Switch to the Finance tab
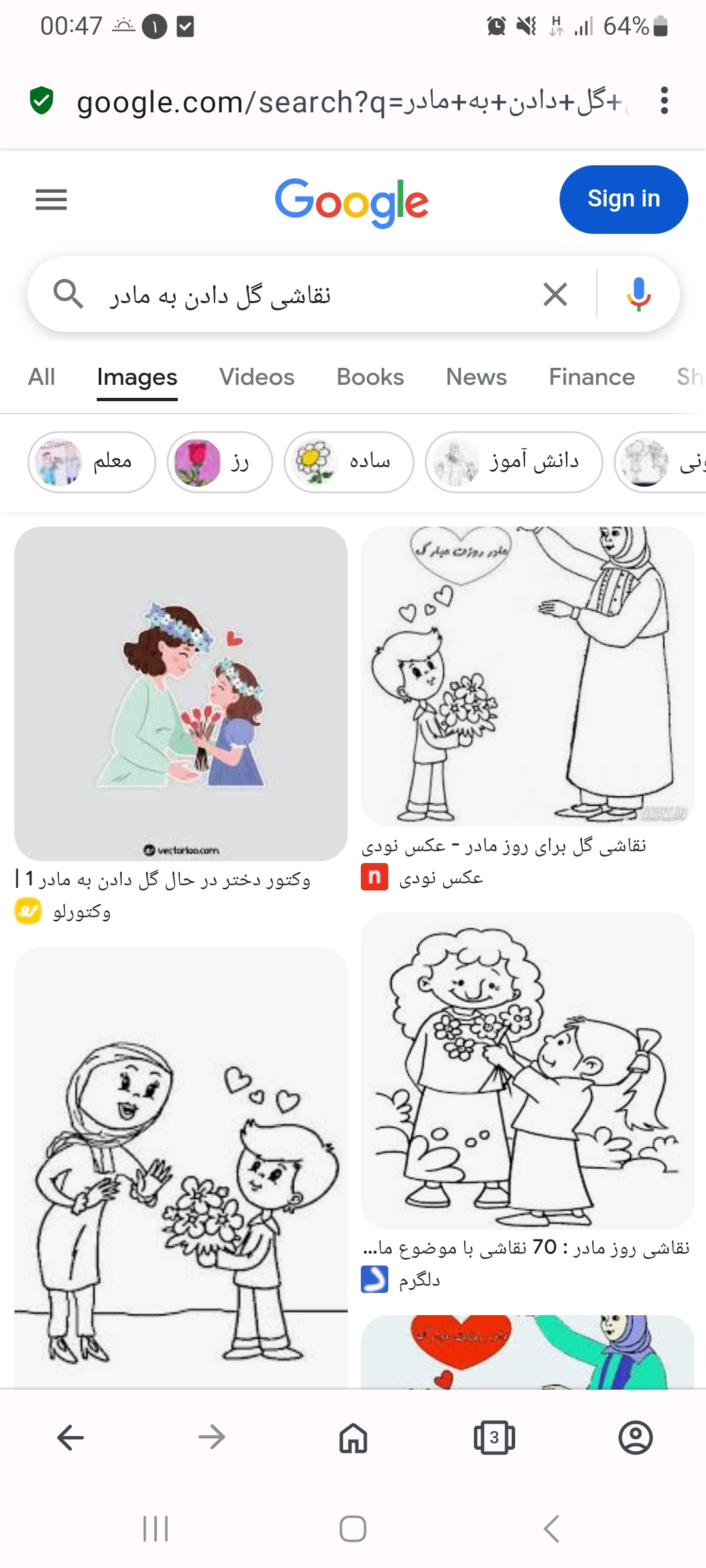 [592, 377]
